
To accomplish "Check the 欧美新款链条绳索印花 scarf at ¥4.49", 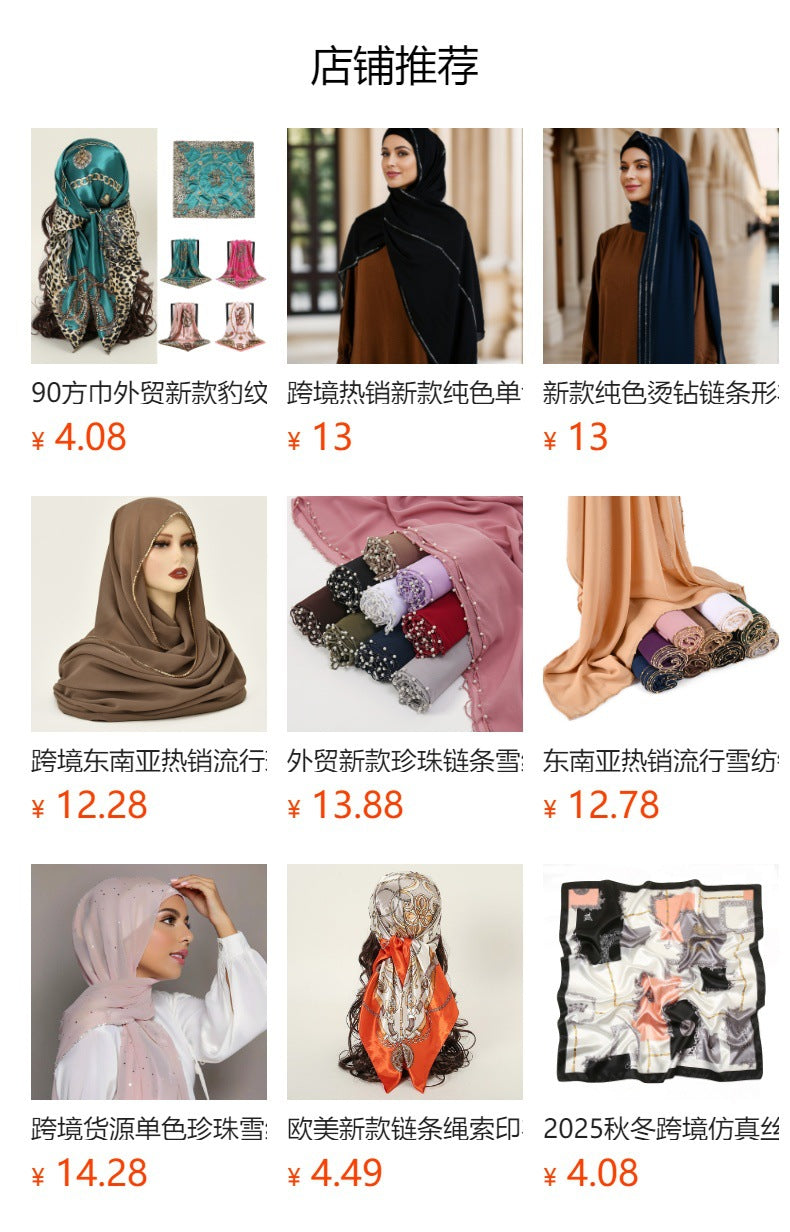I will (x=404, y=982).
